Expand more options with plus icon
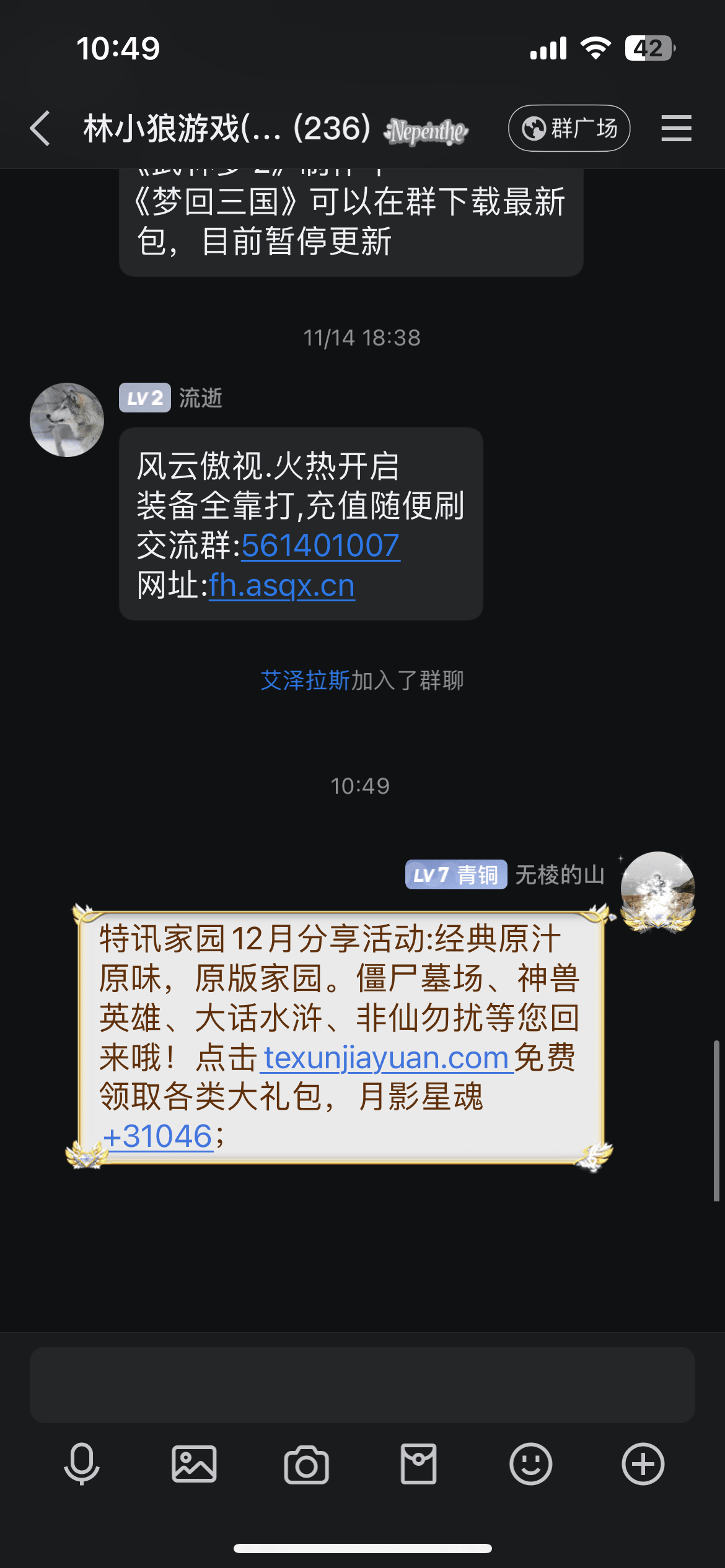The width and height of the screenshot is (725, 1568). click(x=643, y=1464)
